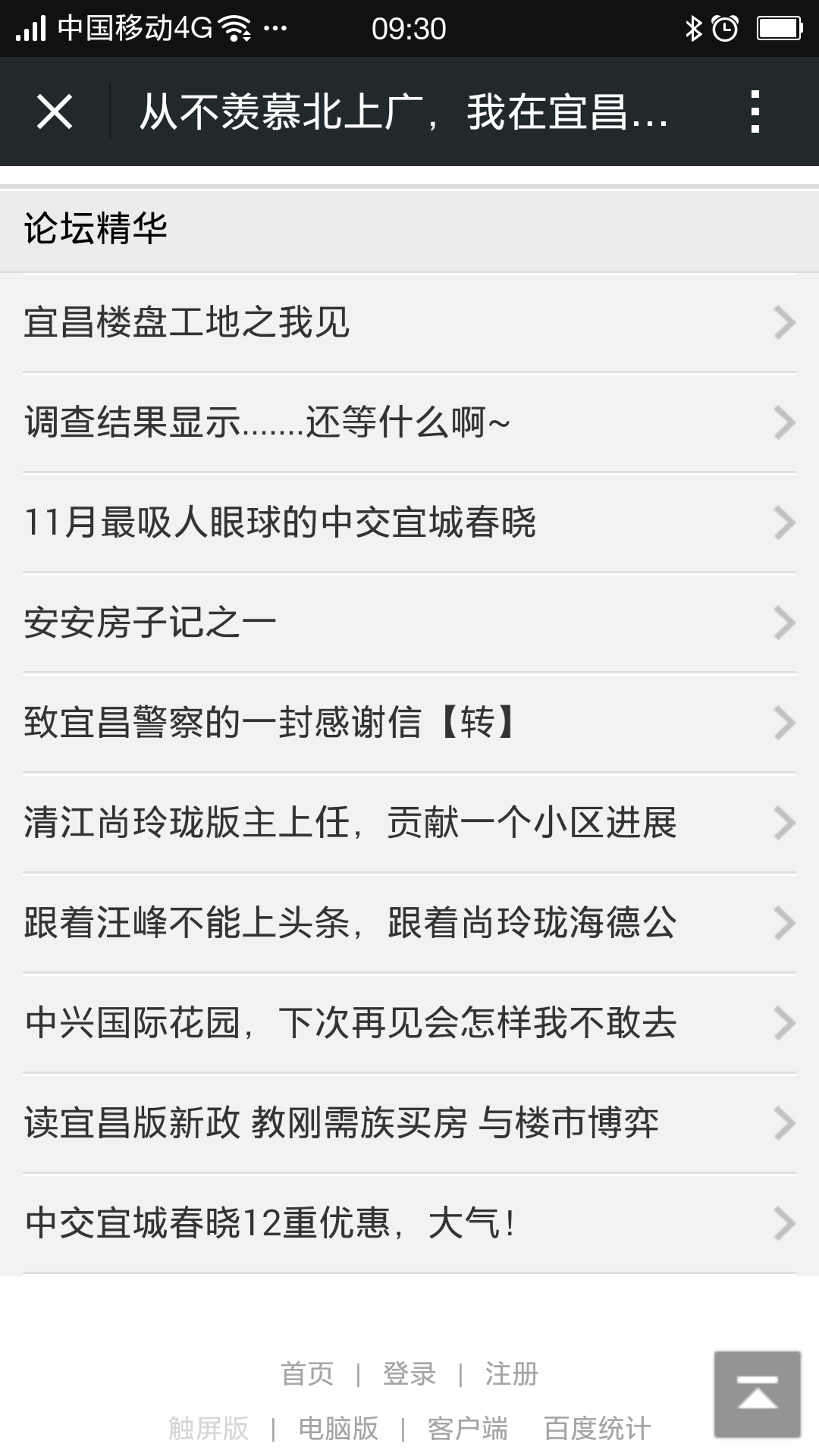Open post 中交宜城春晓12重优惠
819x1456 pixels.
click(409, 1223)
